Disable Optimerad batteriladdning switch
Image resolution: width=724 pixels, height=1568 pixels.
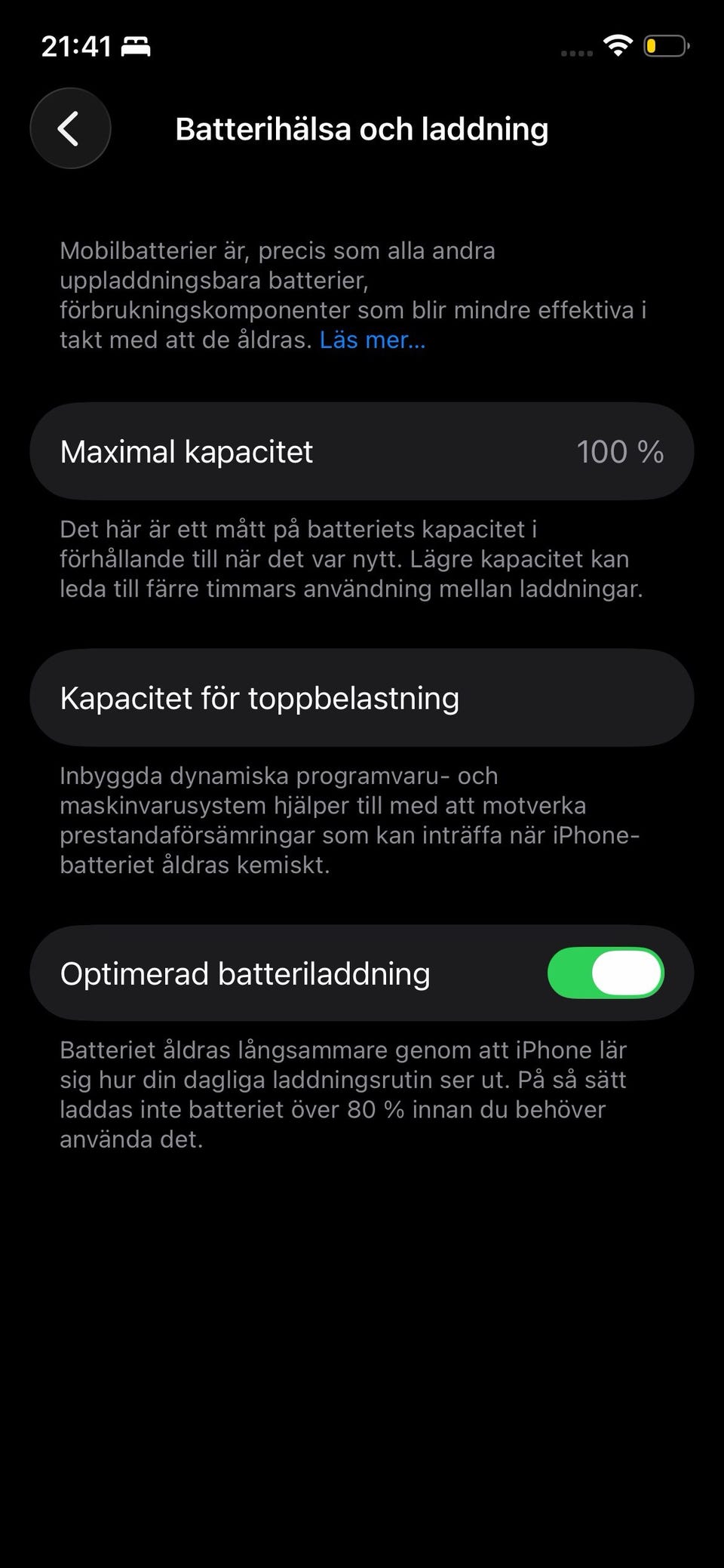(x=606, y=973)
